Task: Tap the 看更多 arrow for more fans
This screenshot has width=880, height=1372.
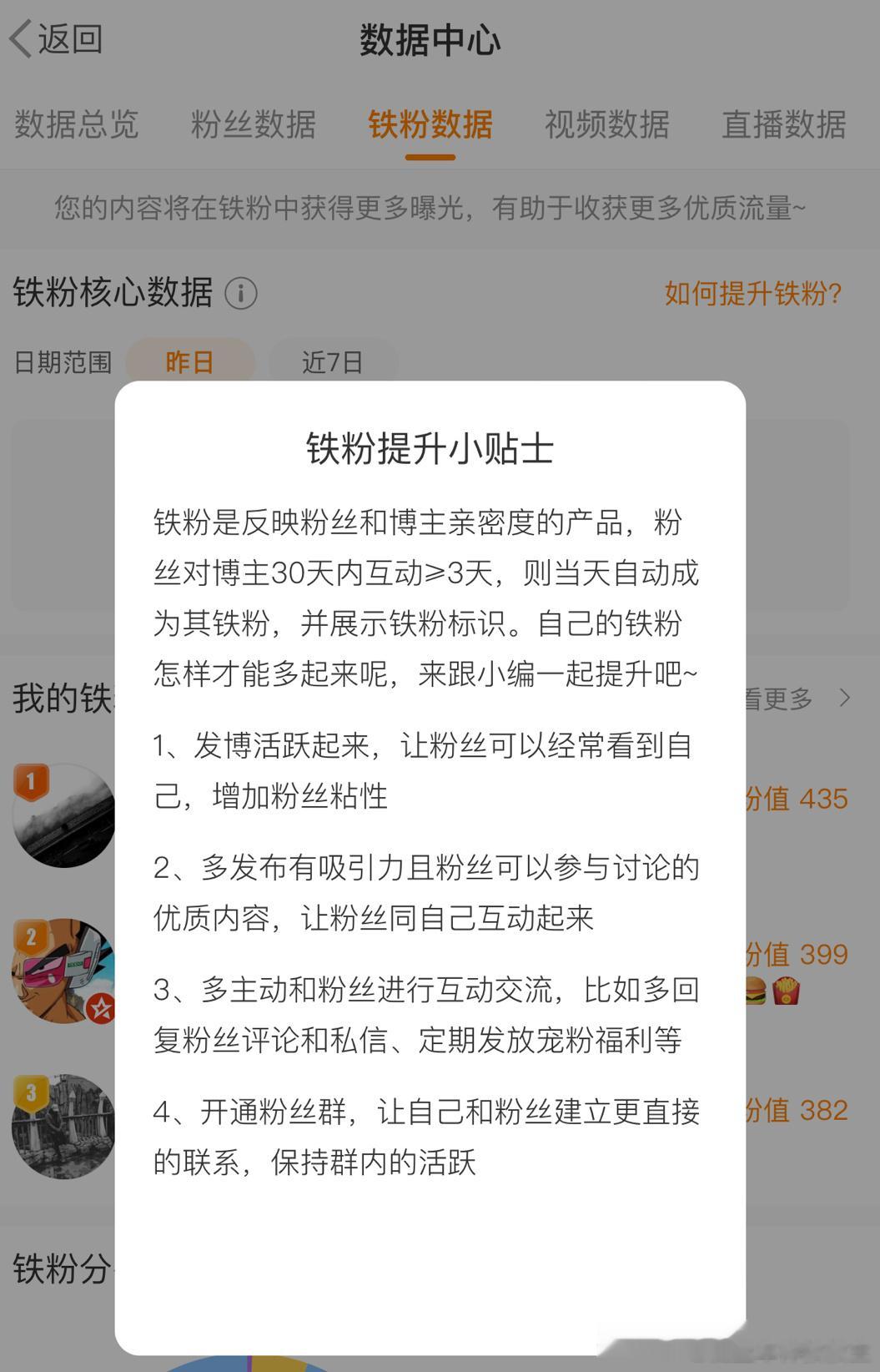Action: (x=844, y=698)
